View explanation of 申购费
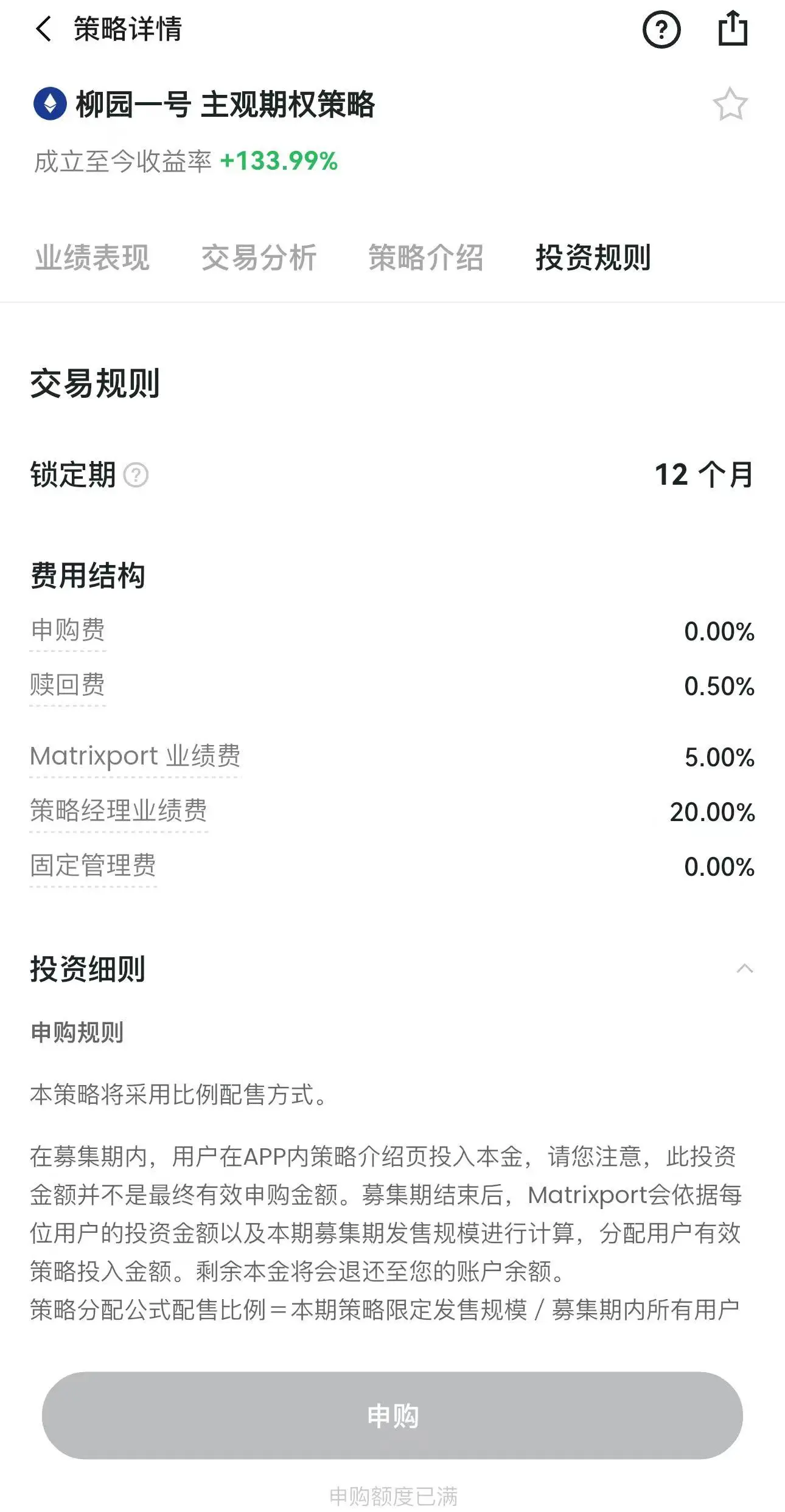 [x=68, y=630]
